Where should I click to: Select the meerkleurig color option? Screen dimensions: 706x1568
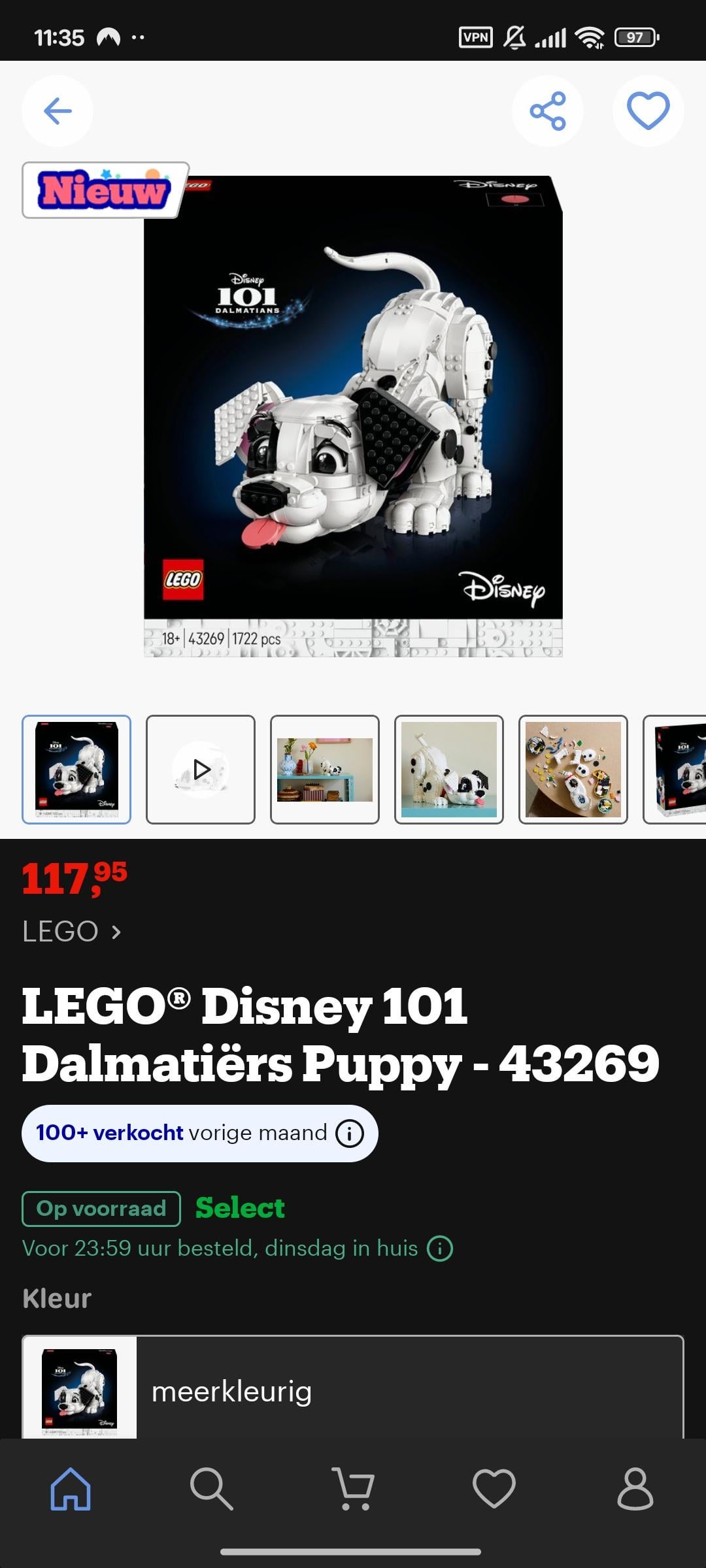353,1390
